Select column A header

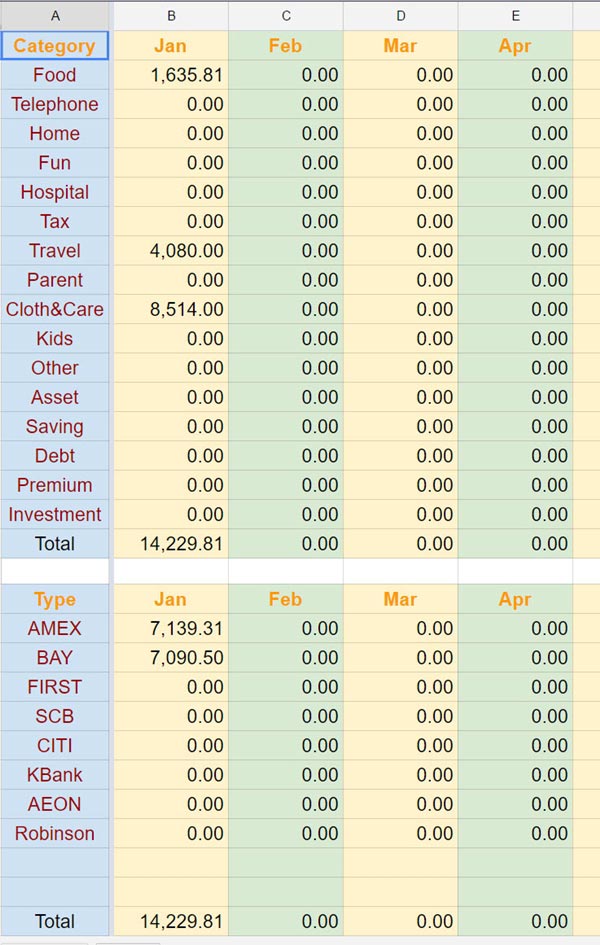pos(54,16)
